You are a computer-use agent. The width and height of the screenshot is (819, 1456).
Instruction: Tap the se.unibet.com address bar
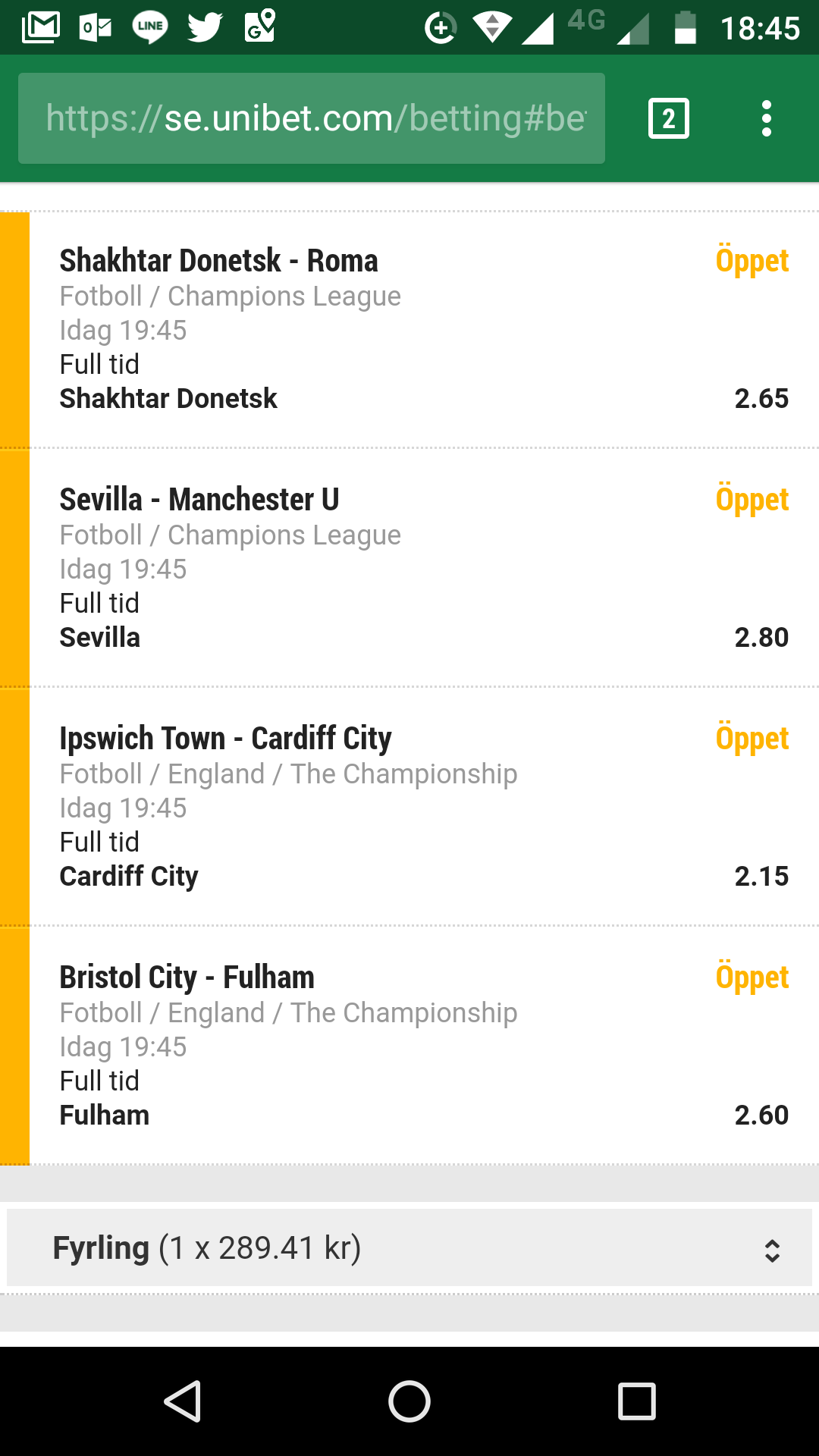(x=312, y=118)
